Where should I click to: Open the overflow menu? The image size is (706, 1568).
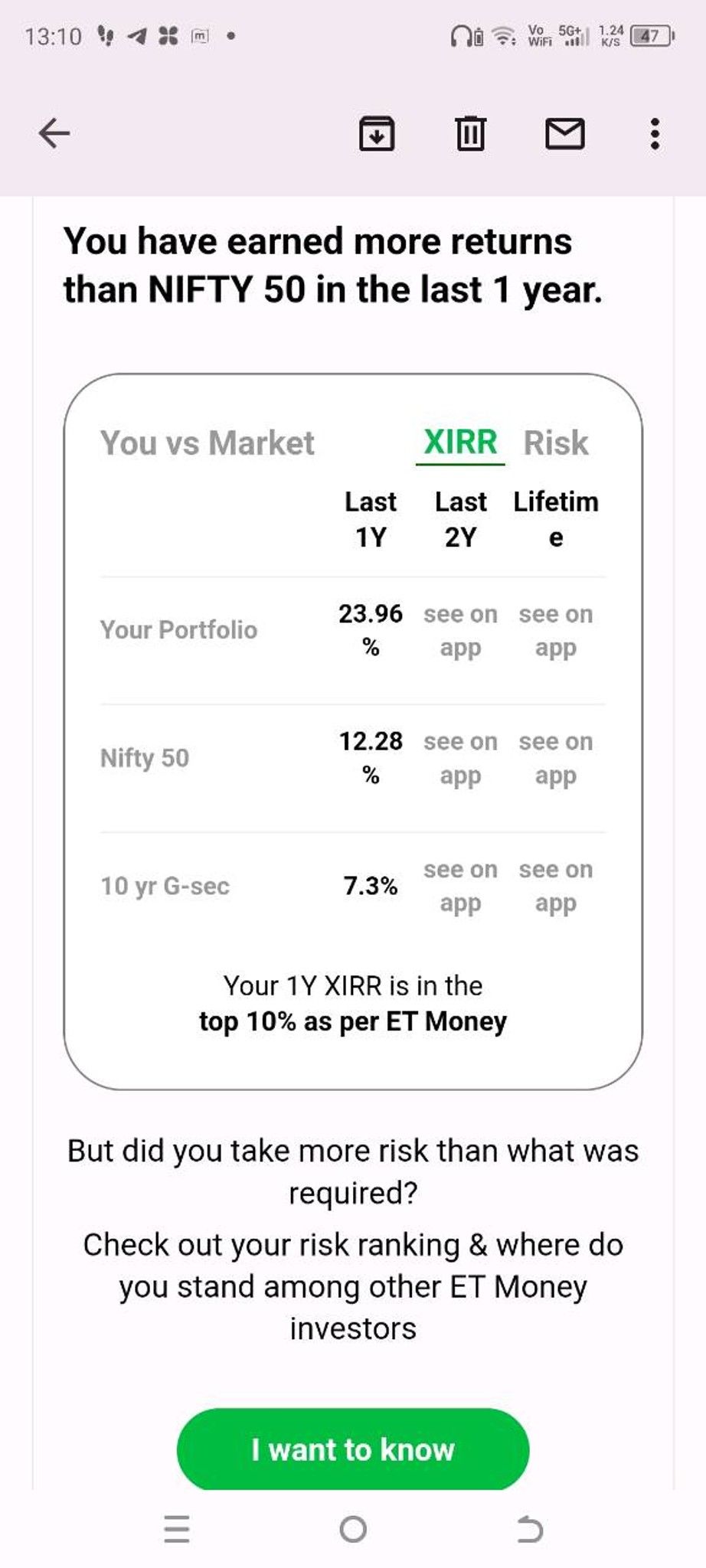coord(655,134)
